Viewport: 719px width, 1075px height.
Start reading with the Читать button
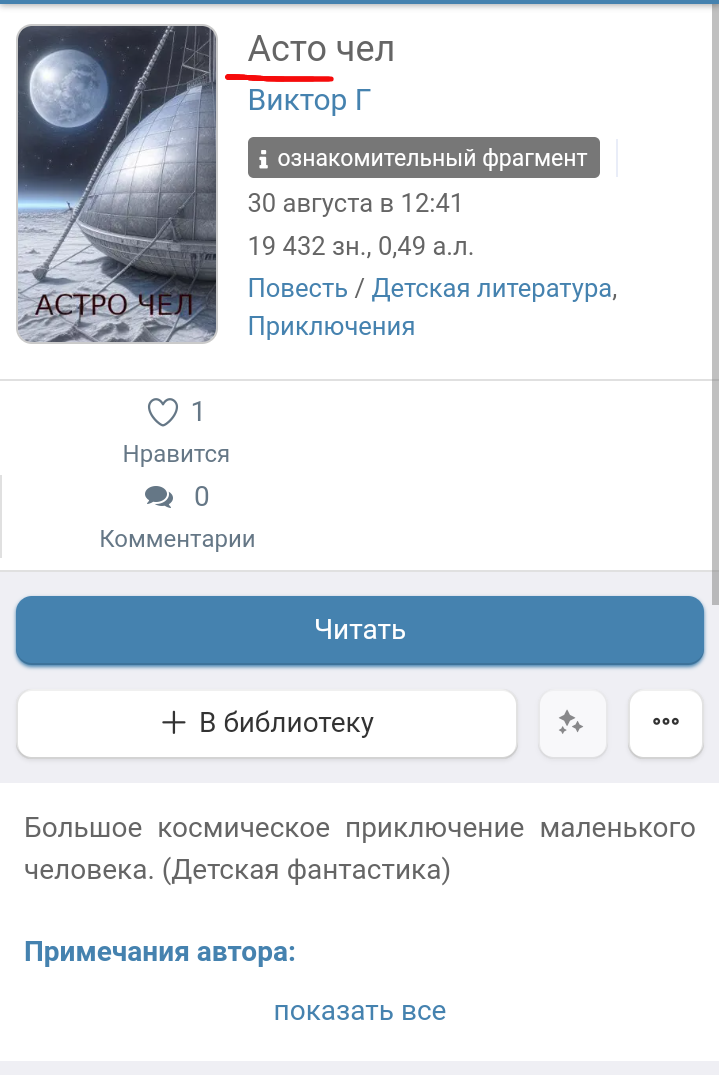360,630
